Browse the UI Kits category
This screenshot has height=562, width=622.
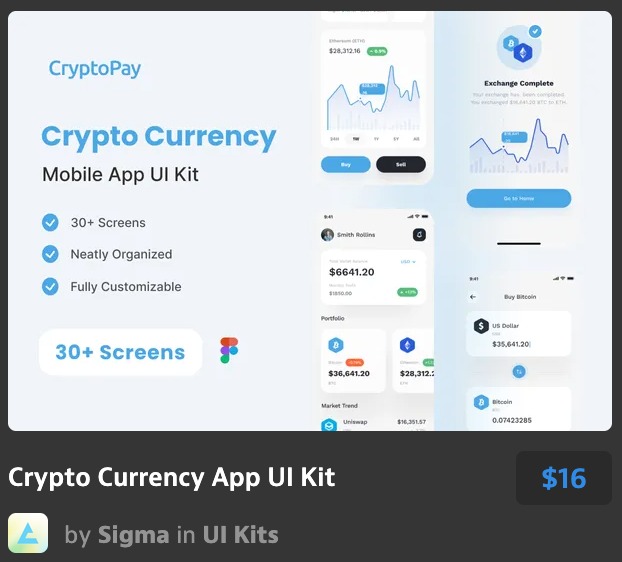coord(240,535)
